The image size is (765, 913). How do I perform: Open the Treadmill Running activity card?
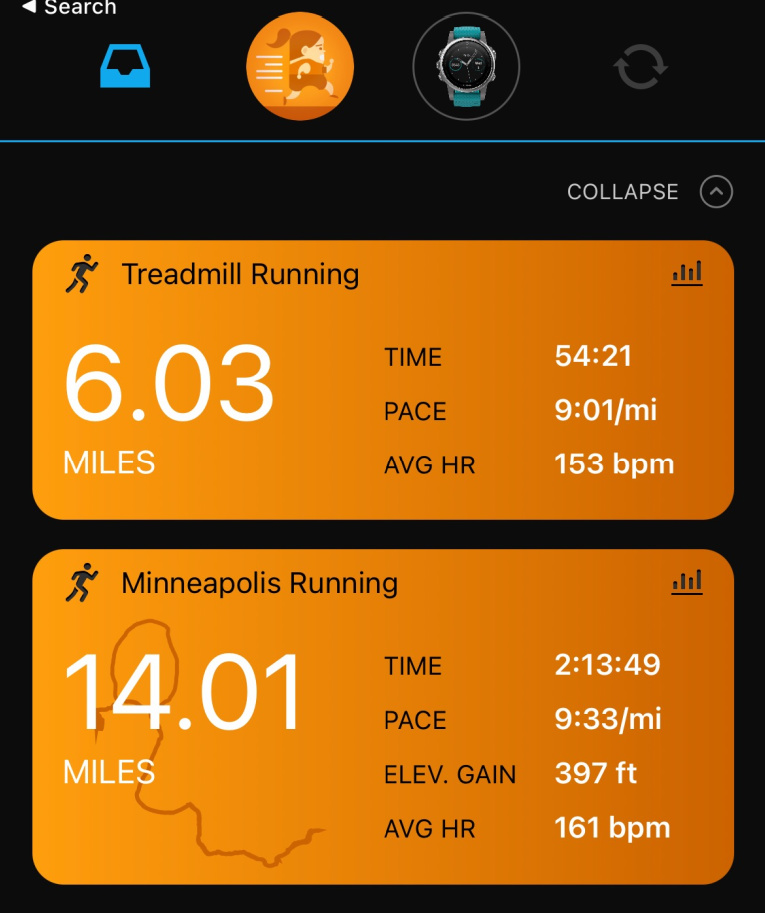coord(382,400)
